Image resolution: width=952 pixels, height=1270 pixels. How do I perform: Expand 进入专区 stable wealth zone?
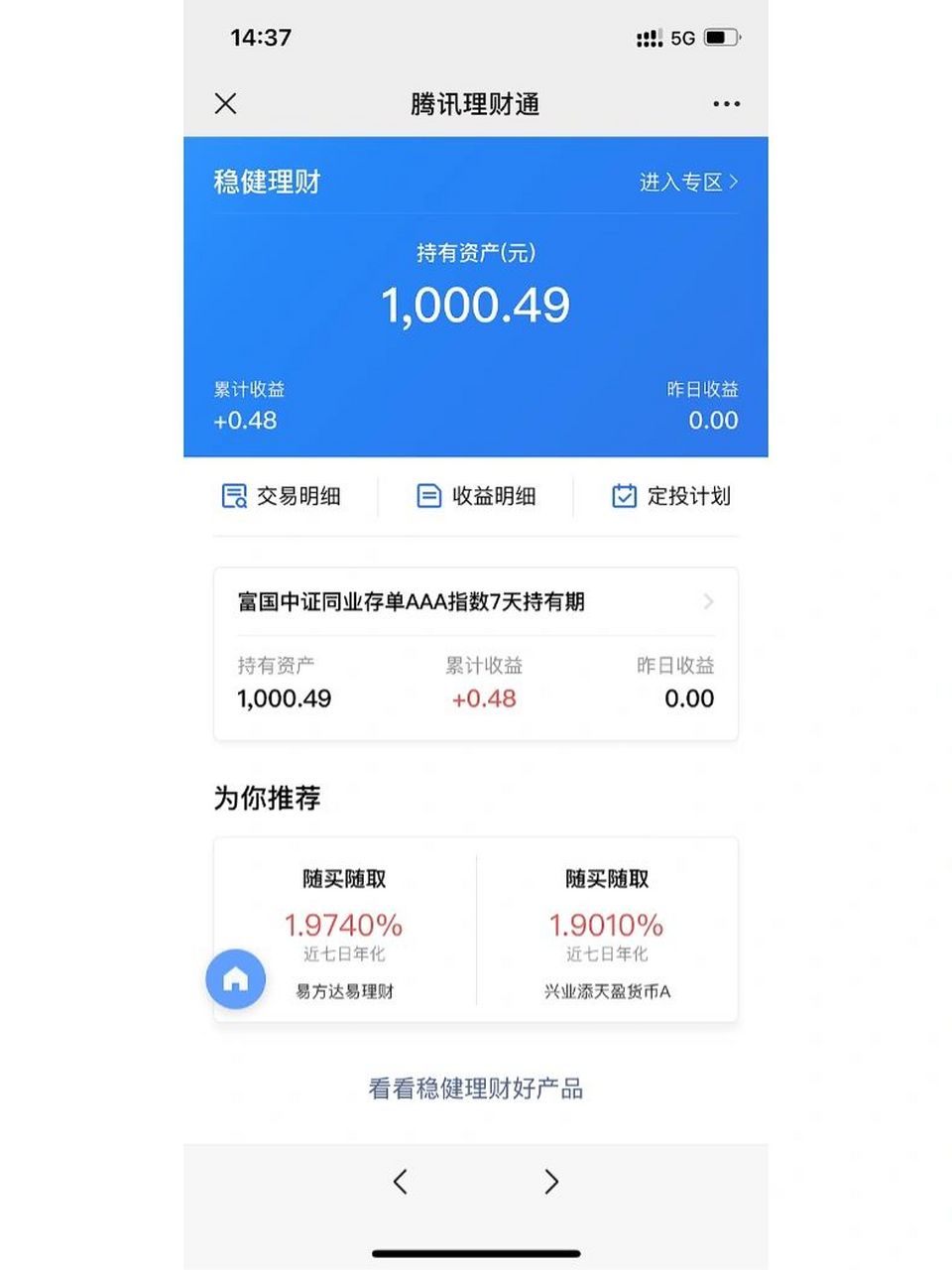pyautogui.click(x=688, y=182)
